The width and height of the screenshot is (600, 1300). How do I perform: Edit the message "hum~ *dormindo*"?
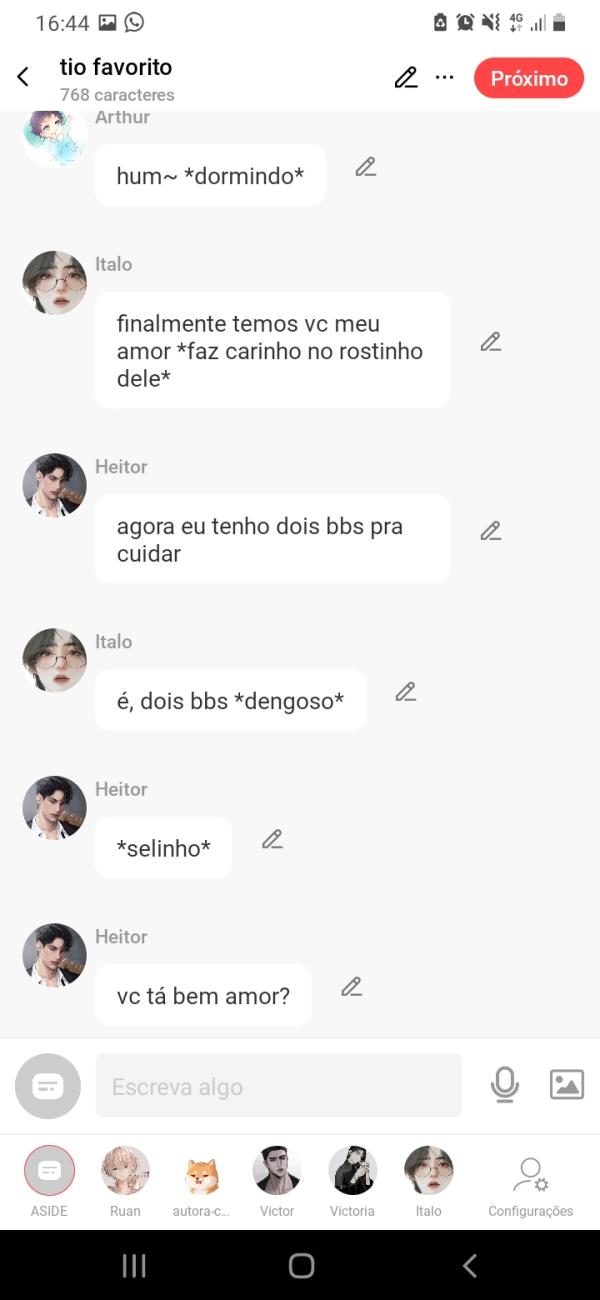pyautogui.click(x=366, y=167)
